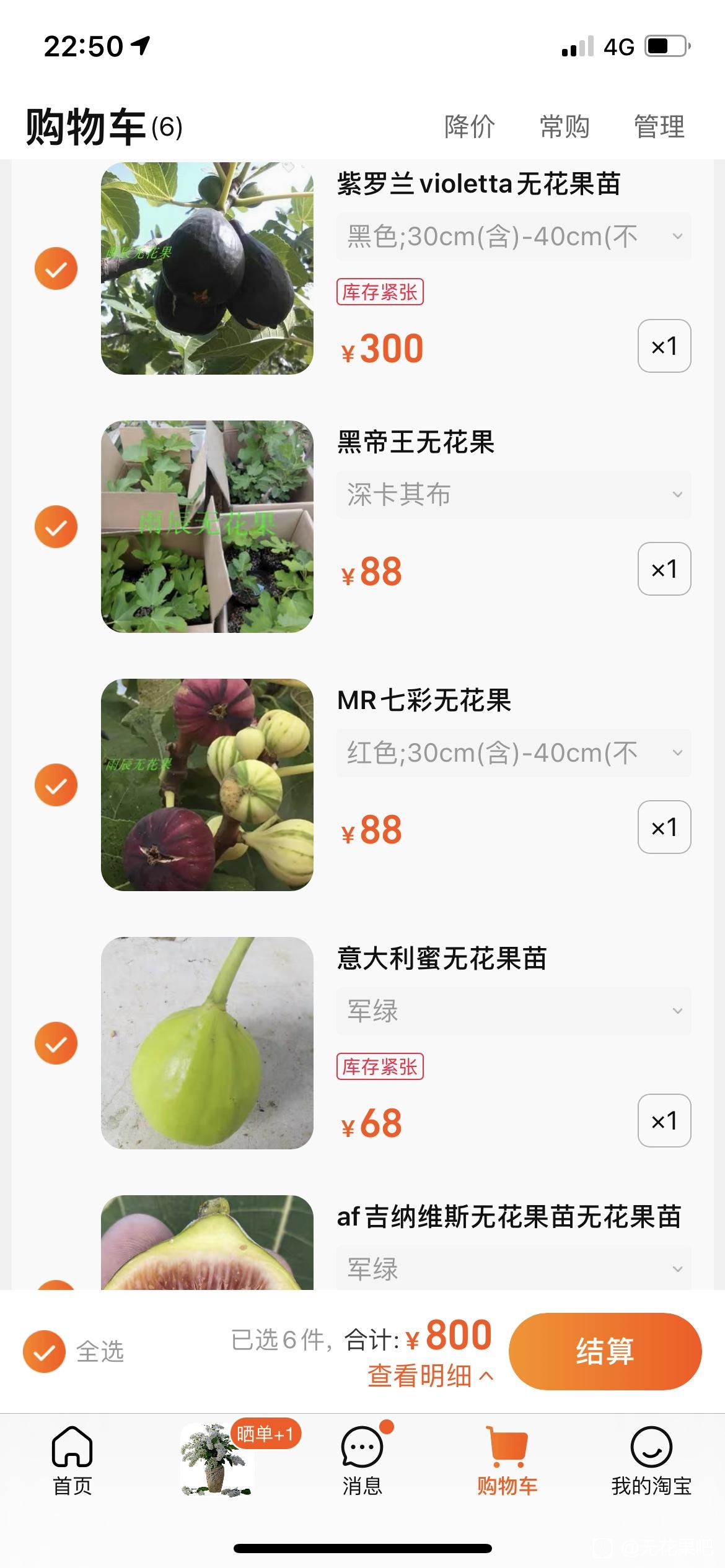Expand the 深卡其布 spec dropdown
This screenshot has height=1568, width=725.
514,495
